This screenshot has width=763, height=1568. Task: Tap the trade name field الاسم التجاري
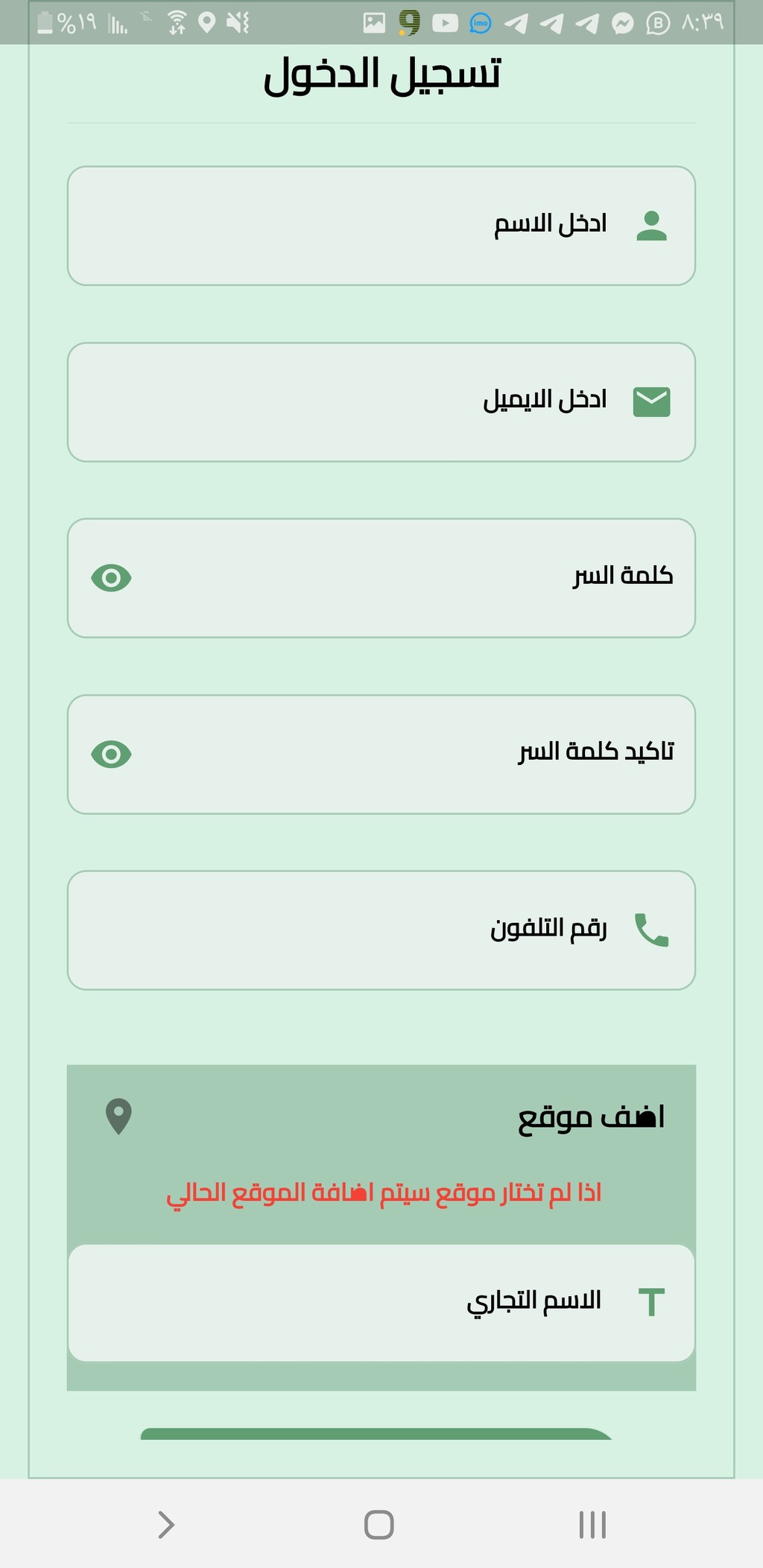[x=381, y=1303]
